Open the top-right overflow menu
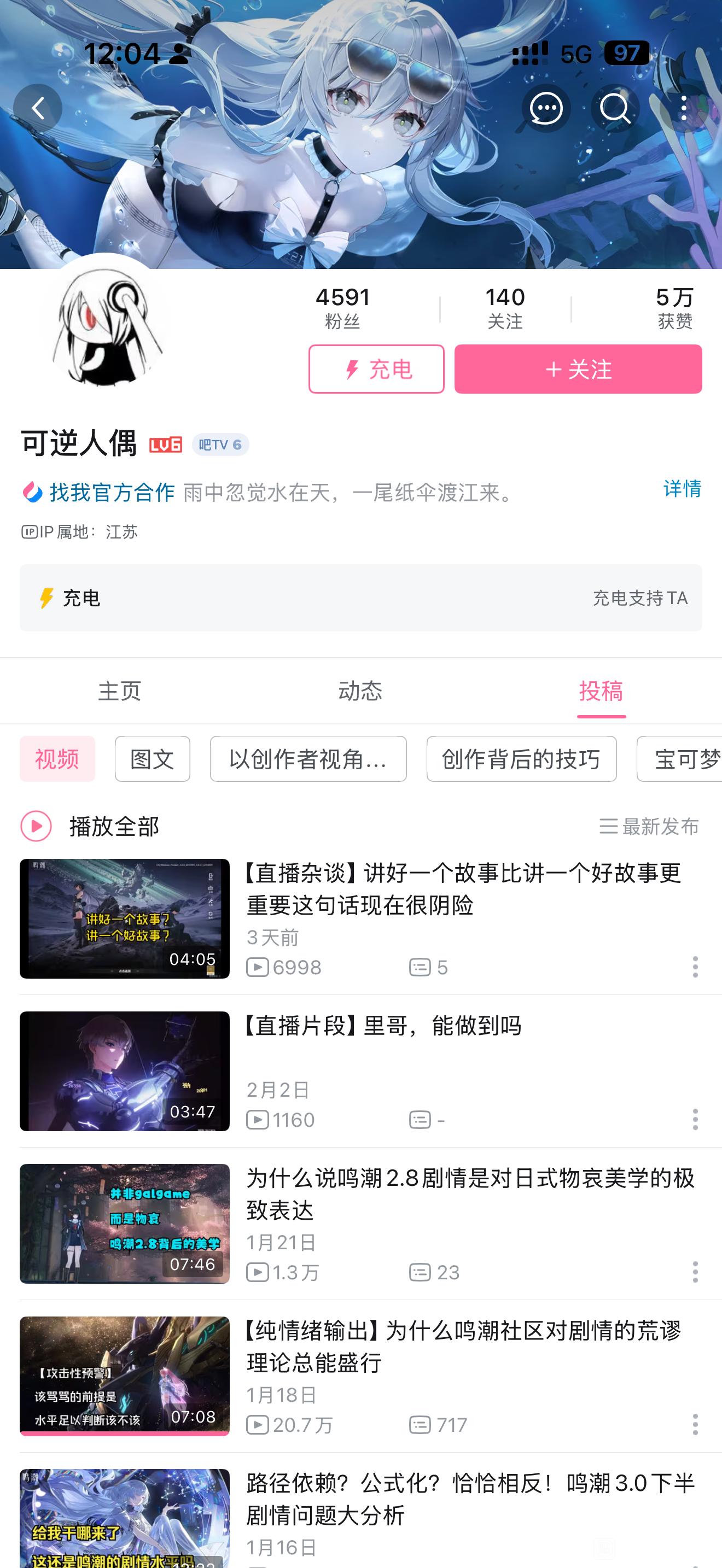Viewport: 722px width, 1568px height. (684, 108)
